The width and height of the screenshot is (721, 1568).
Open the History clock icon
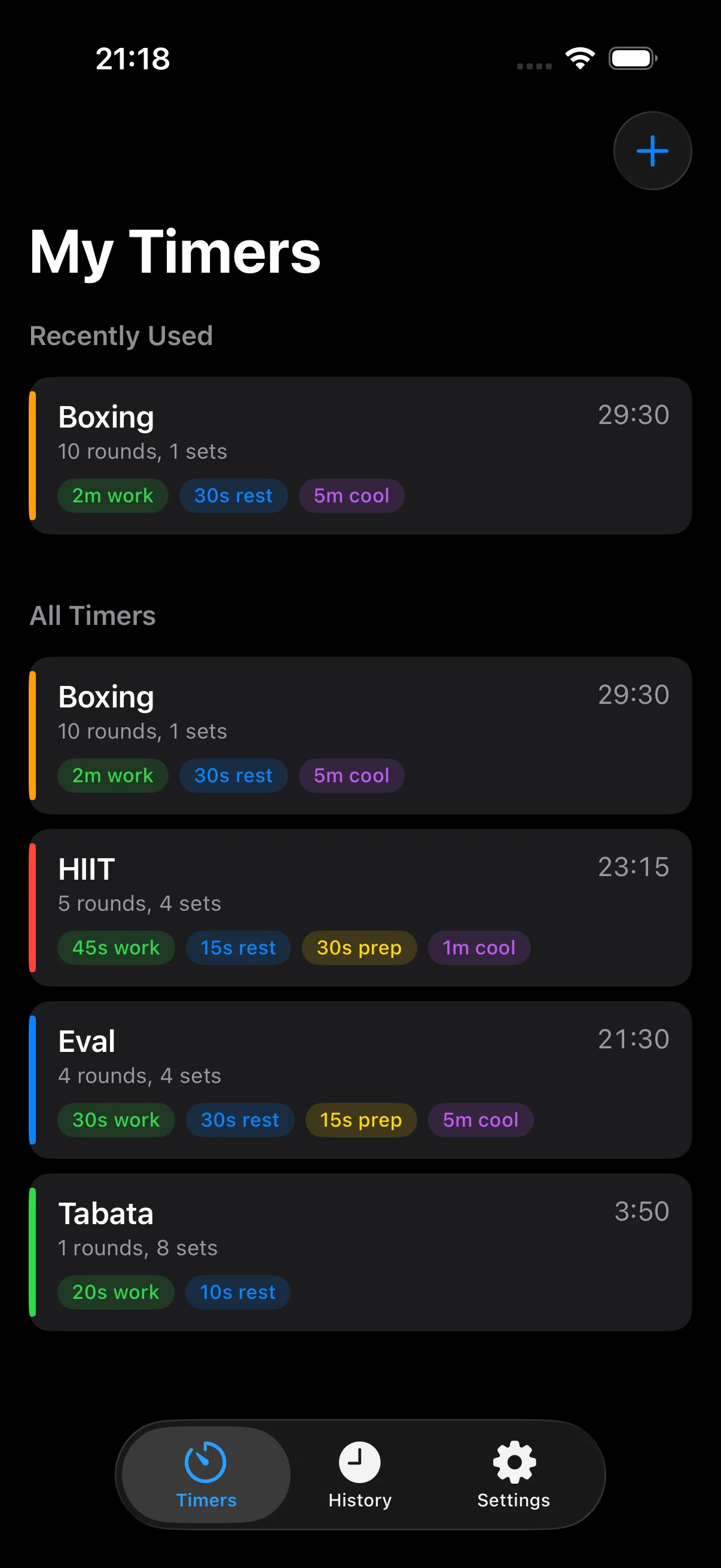click(x=359, y=1463)
